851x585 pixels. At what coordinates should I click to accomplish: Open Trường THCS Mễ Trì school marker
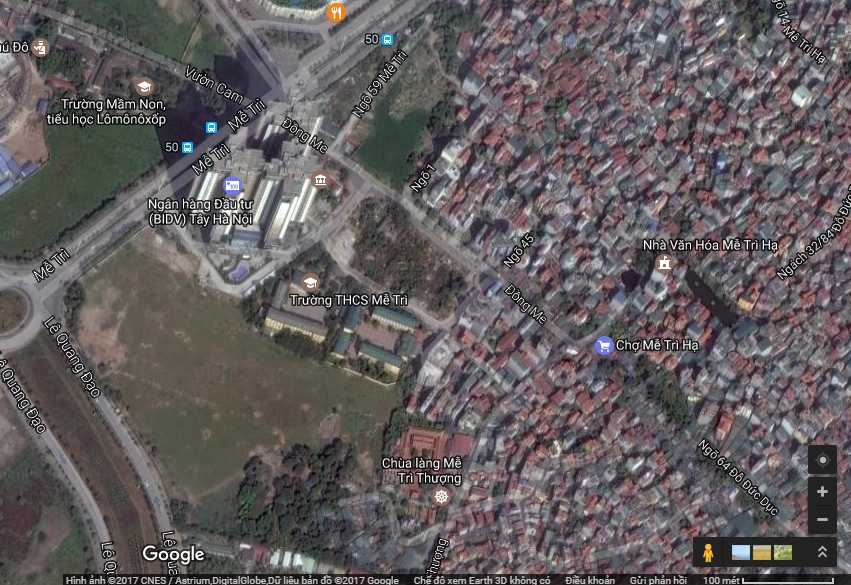[x=310, y=283]
